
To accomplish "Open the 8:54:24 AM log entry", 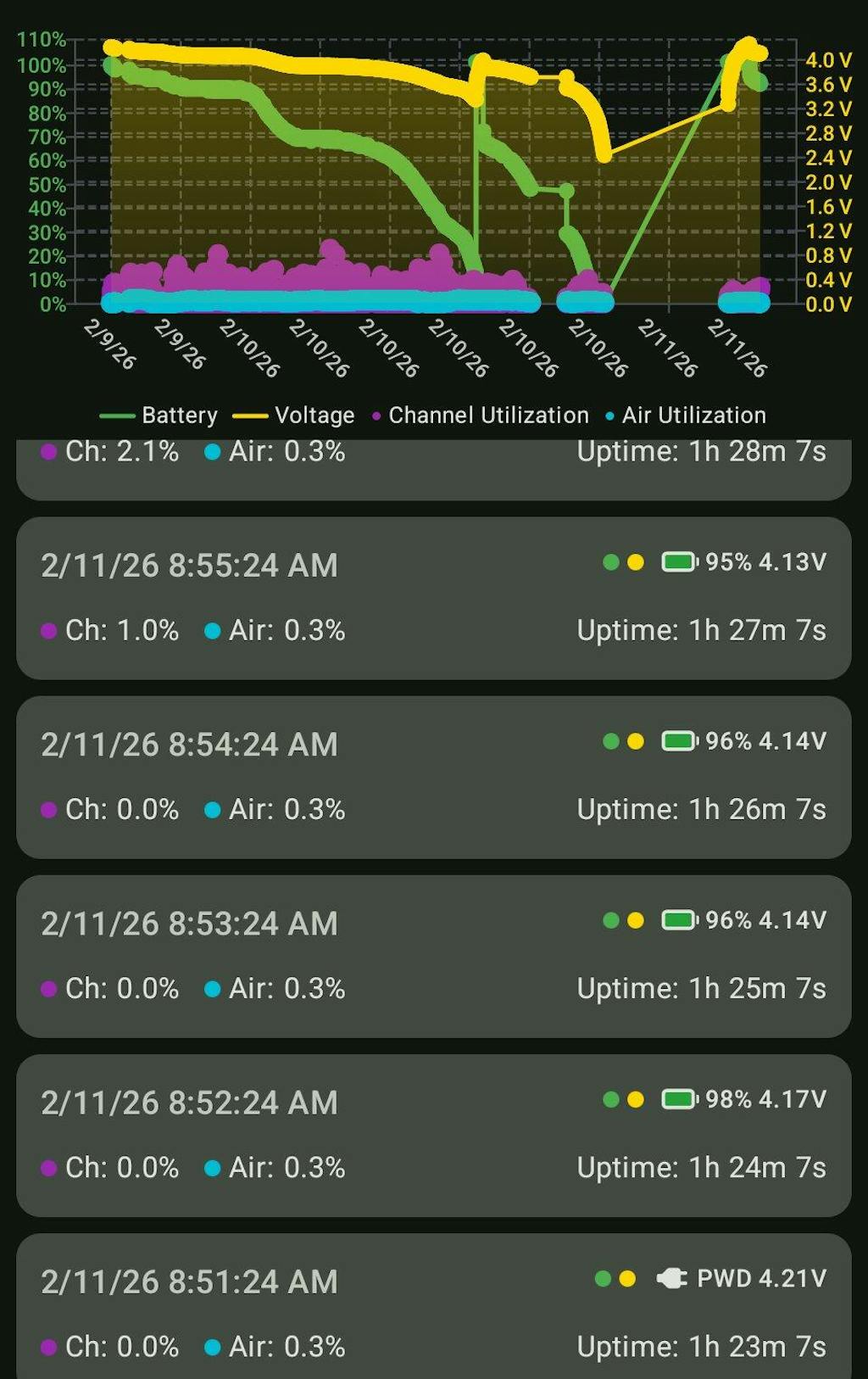I will pos(433,776).
